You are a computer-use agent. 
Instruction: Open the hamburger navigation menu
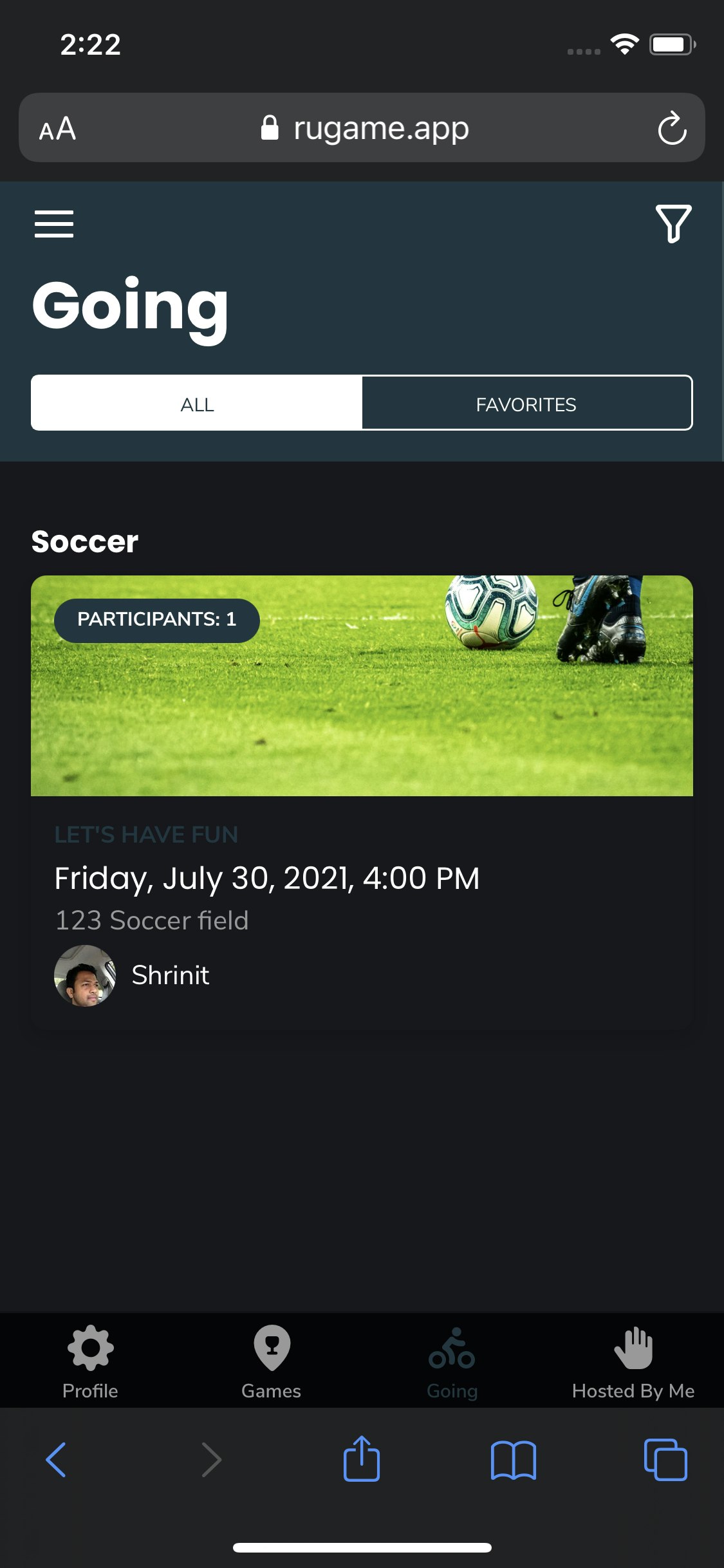tap(54, 225)
